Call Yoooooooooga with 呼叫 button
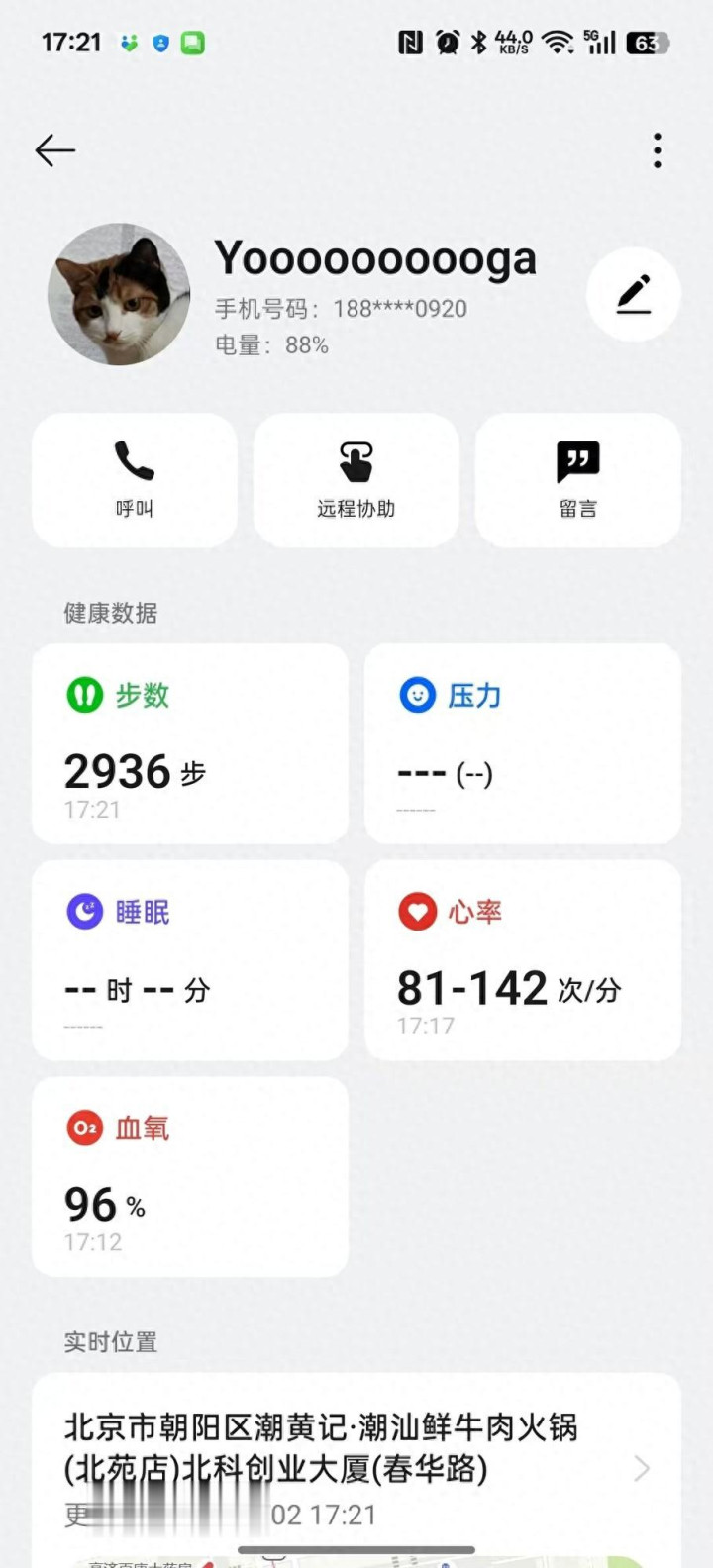 tap(135, 480)
